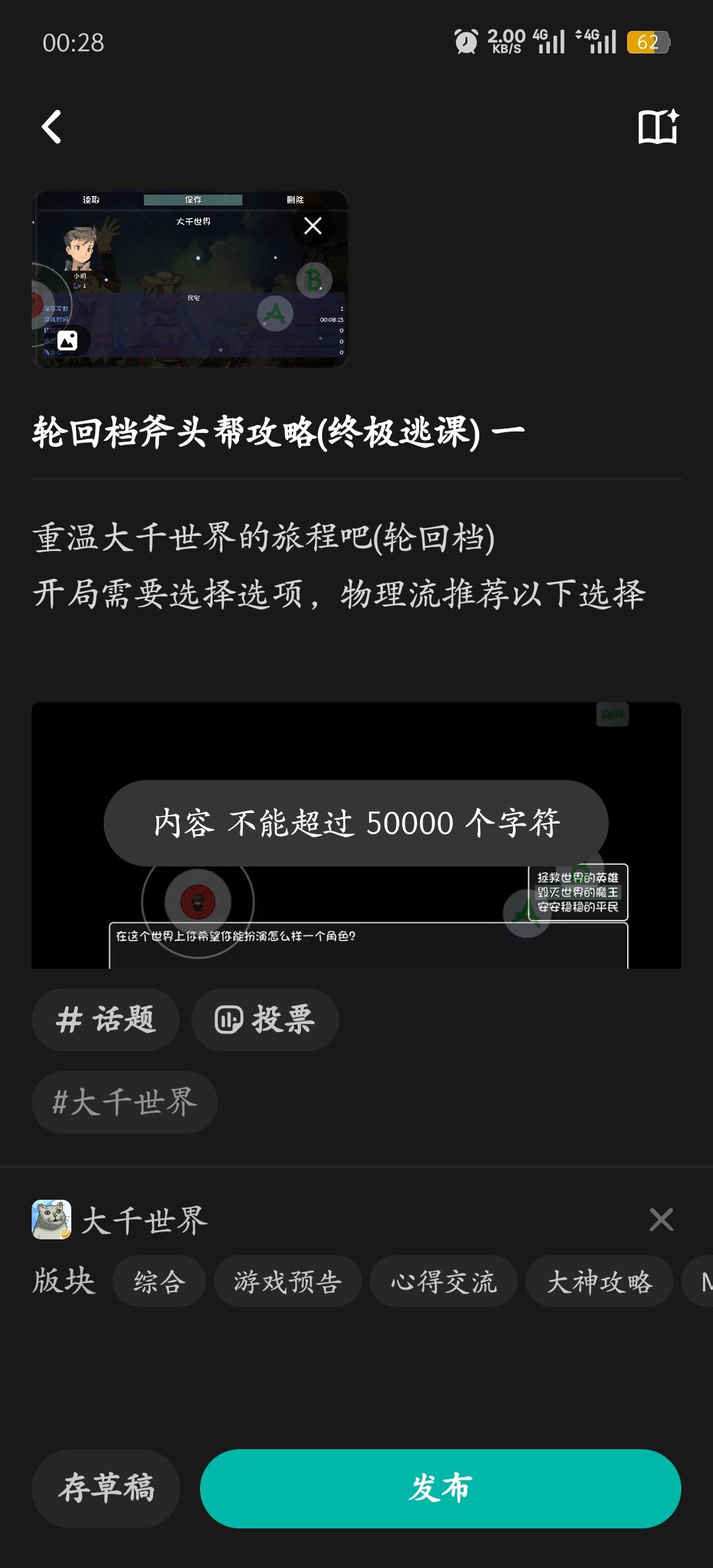
Task: Save draft using 存草稿
Action: point(104,1488)
